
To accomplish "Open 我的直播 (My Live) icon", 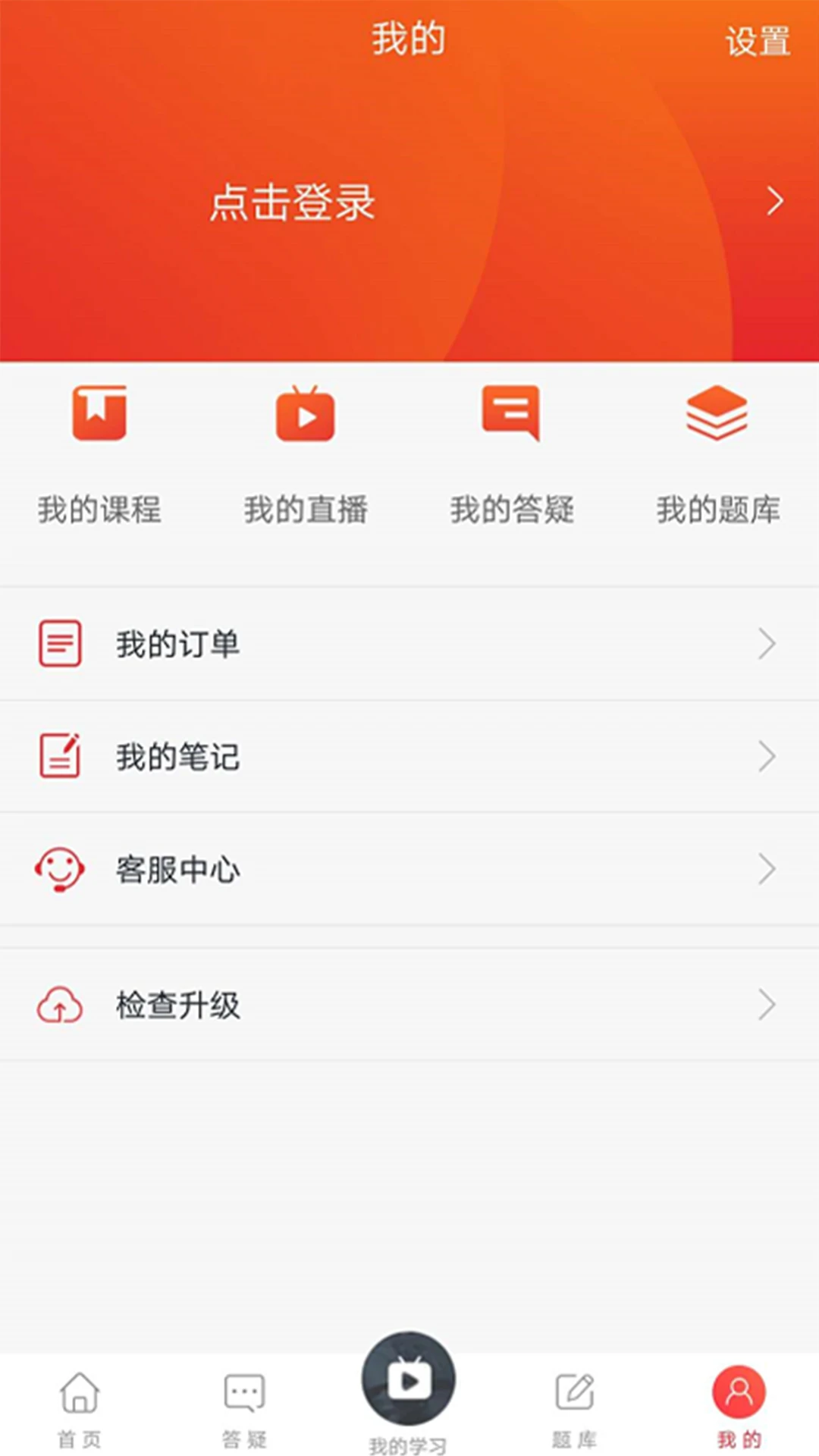I will (306, 415).
